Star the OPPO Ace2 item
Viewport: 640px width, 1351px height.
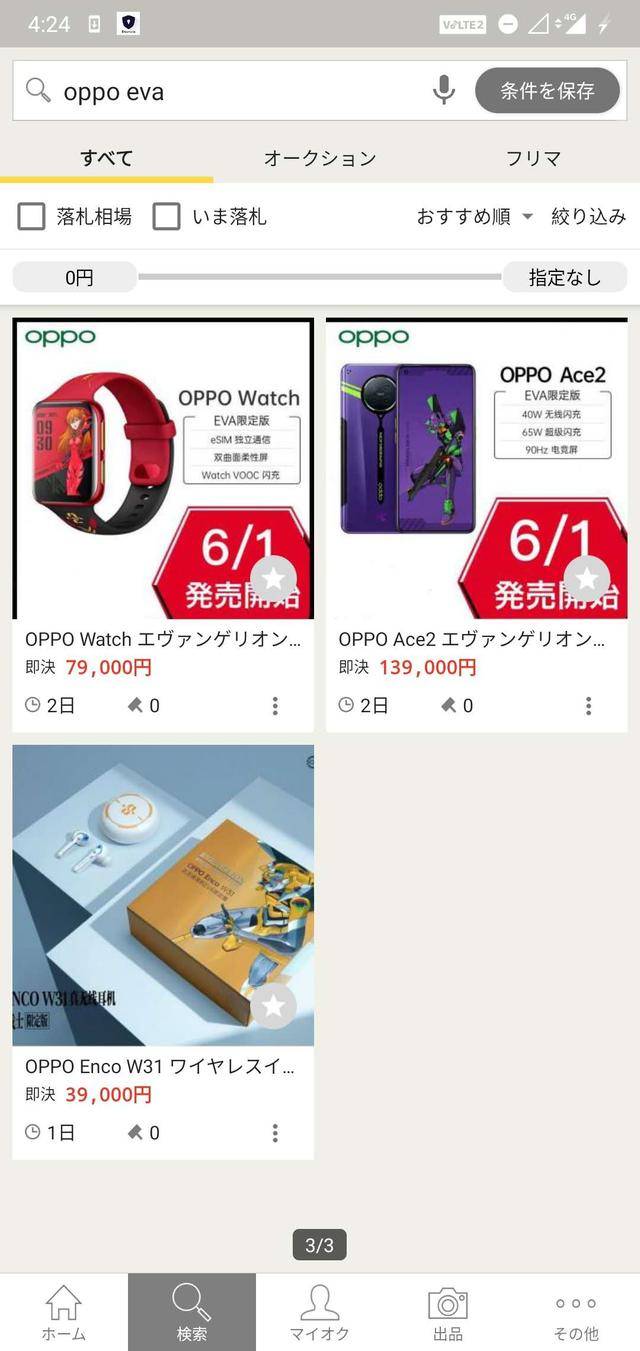tap(587, 578)
